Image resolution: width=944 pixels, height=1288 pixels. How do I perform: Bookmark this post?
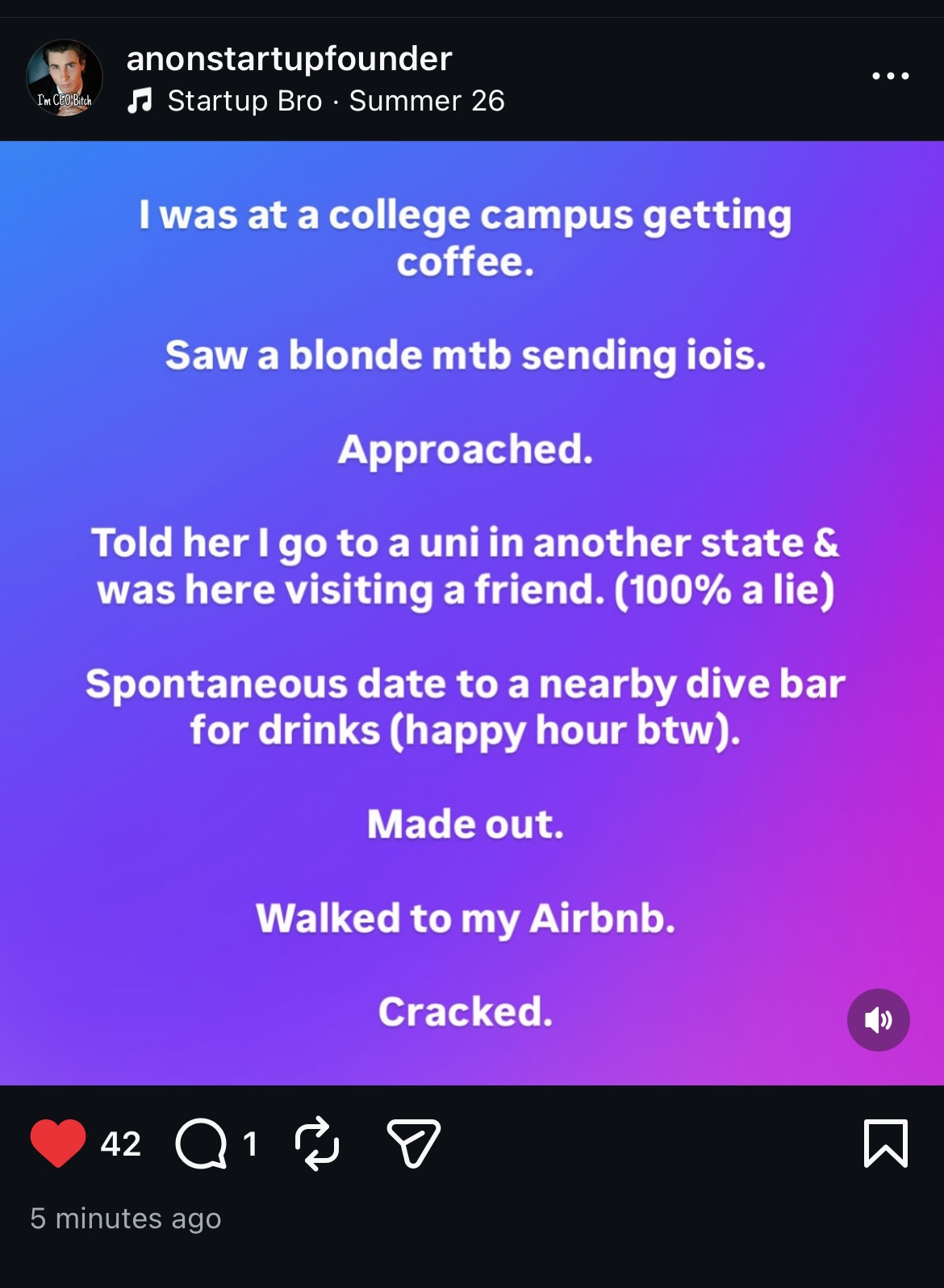pos(885,1143)
